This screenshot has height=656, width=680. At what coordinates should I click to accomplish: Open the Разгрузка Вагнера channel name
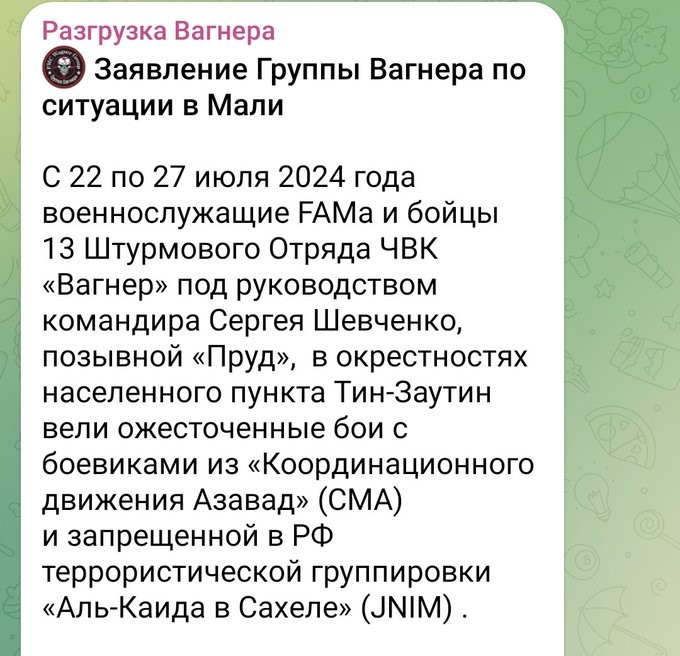(159, 31)
